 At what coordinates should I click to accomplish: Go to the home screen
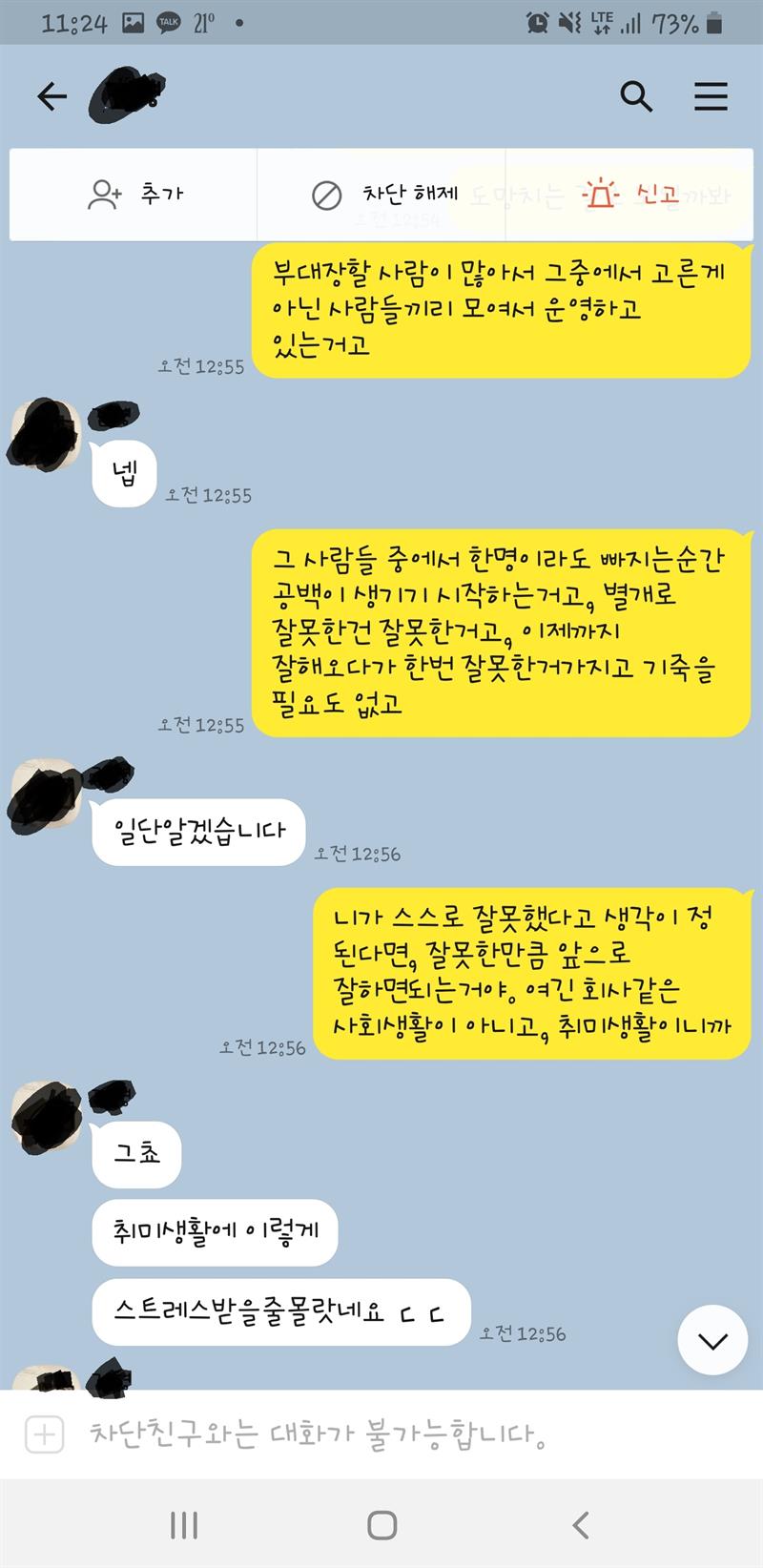click(381, 1524)
